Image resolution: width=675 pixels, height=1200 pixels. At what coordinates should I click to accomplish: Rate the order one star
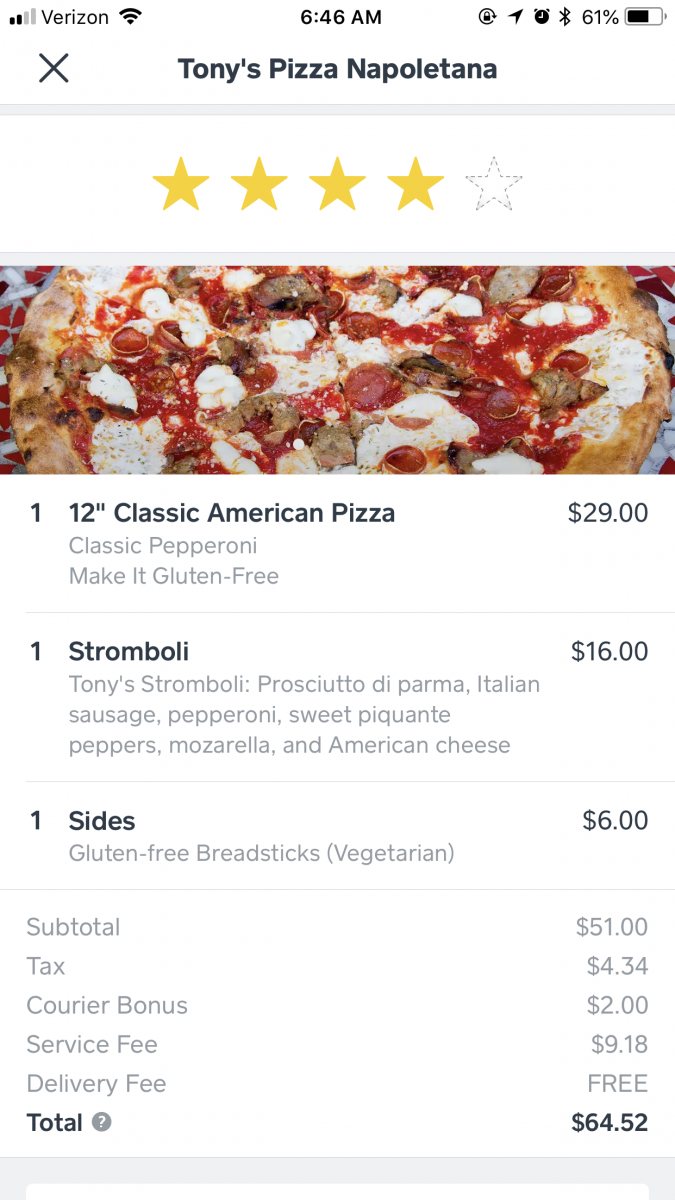coord(181,184)
